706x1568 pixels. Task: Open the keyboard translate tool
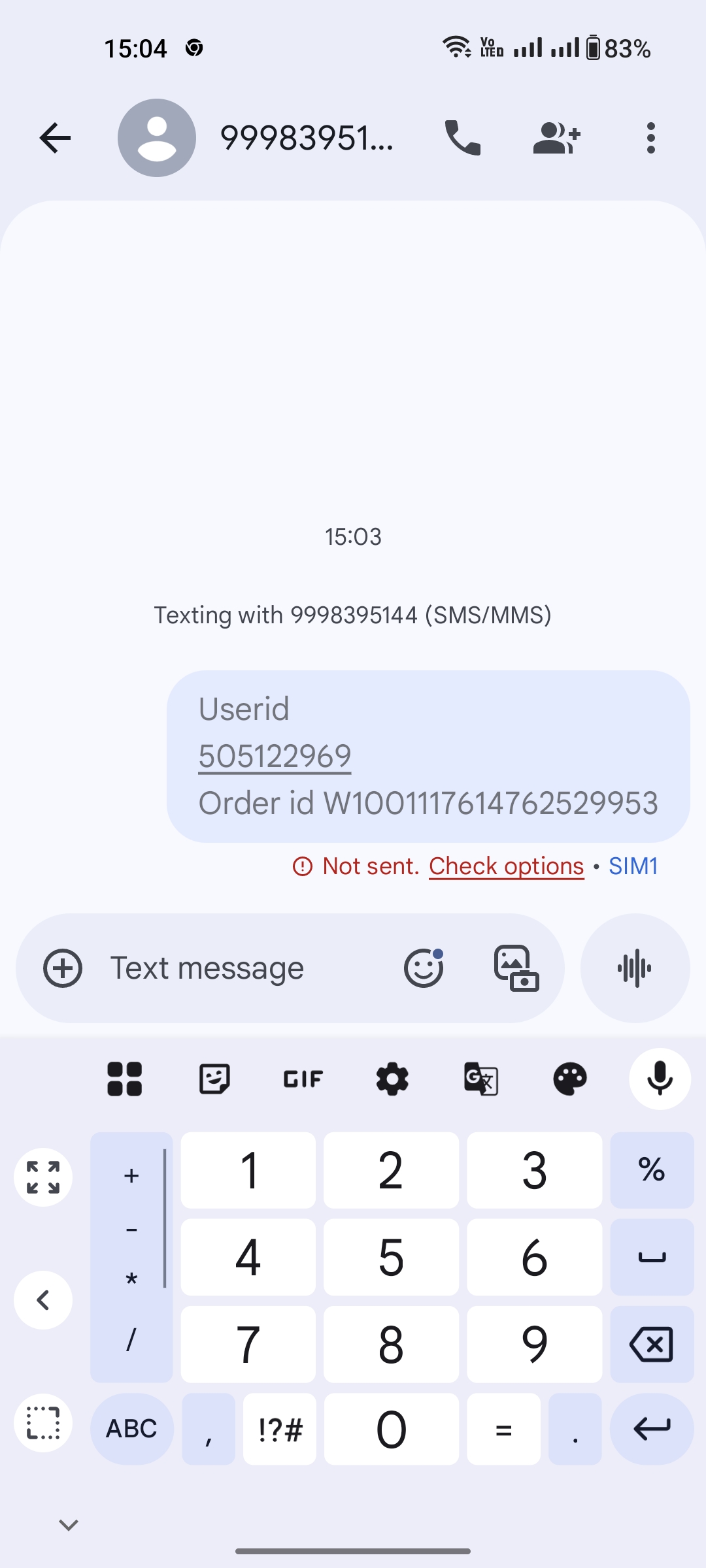coord(481,1079)
